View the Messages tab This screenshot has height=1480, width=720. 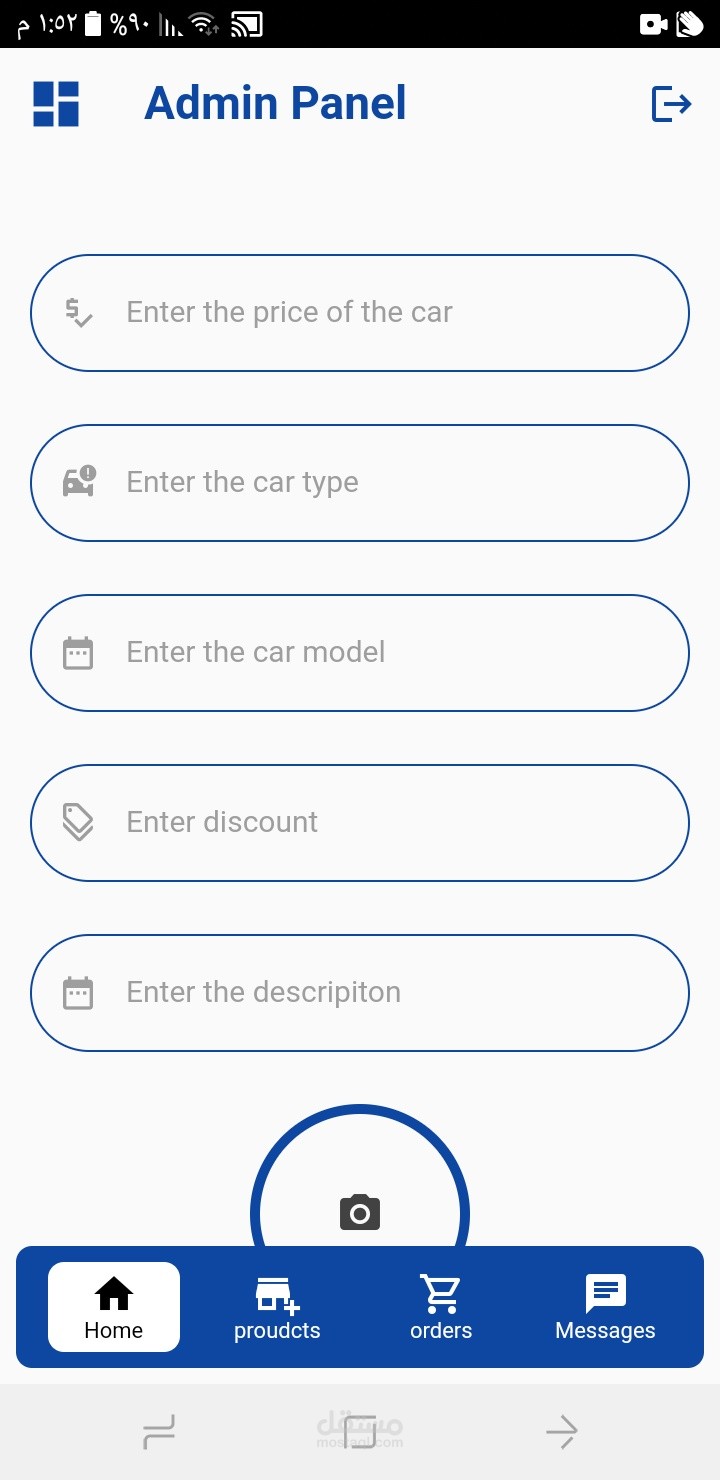pyautogui.click(x=605, y=1307)
